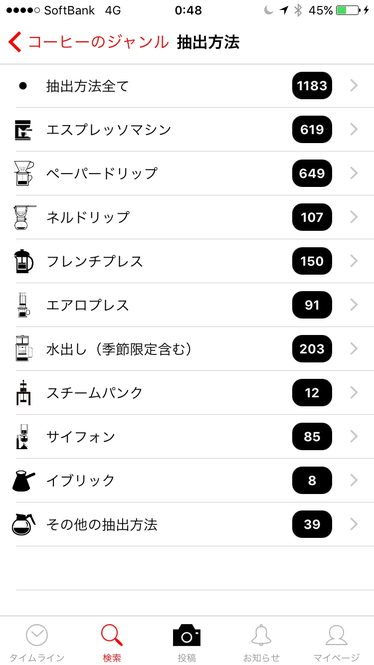374x665 pixels.
Task: Choose ネルドリップ from the list
Action: coord(187,217)
